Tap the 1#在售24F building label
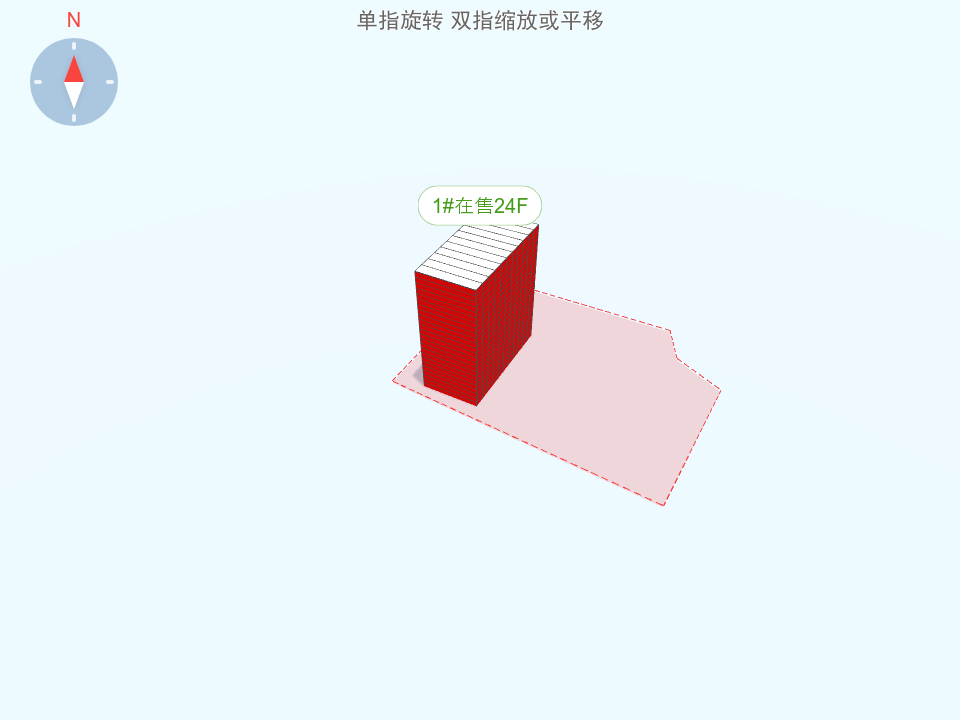 [x=480, y=206]
